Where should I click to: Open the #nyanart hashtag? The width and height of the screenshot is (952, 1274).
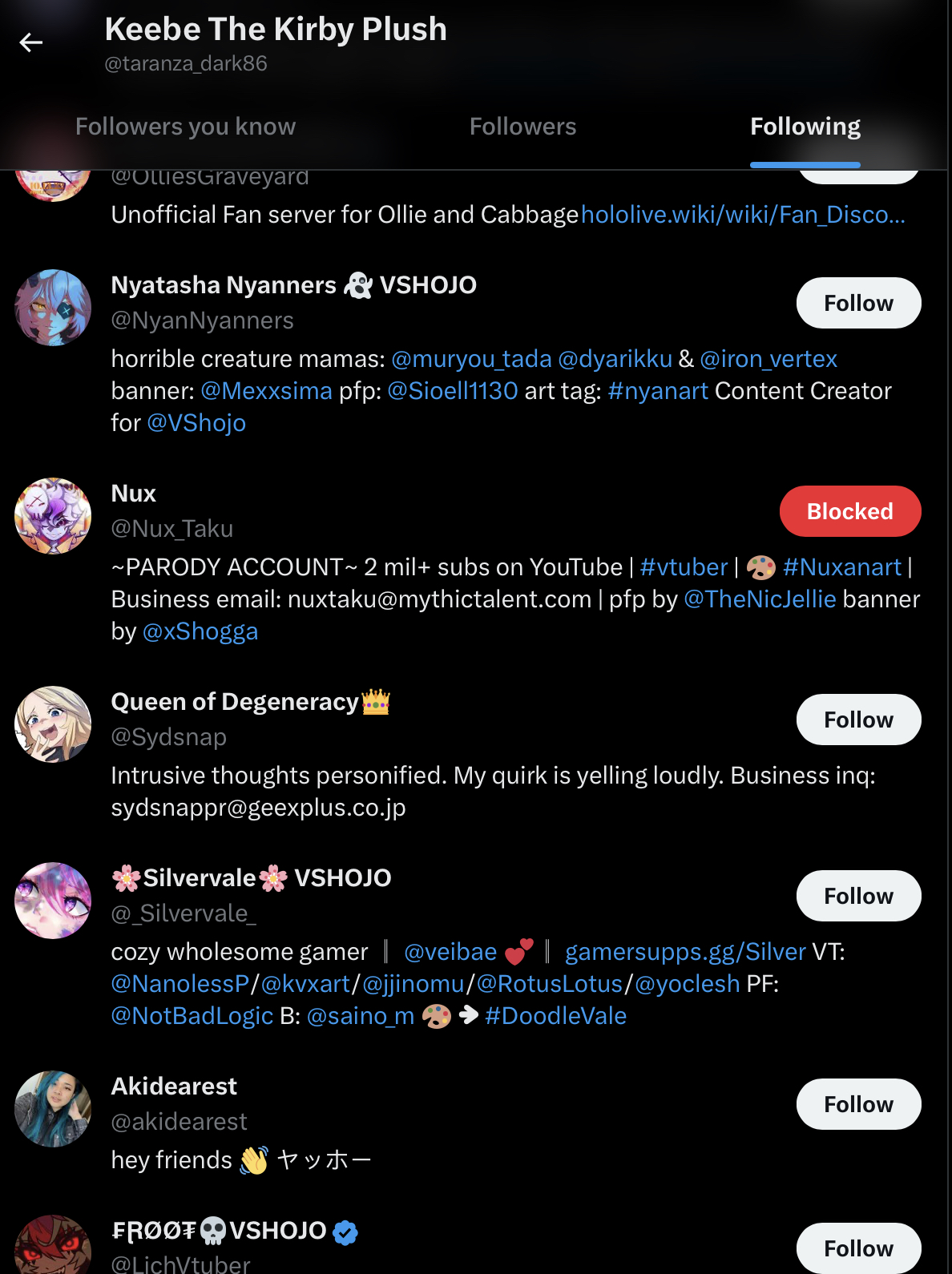[658, 391]
